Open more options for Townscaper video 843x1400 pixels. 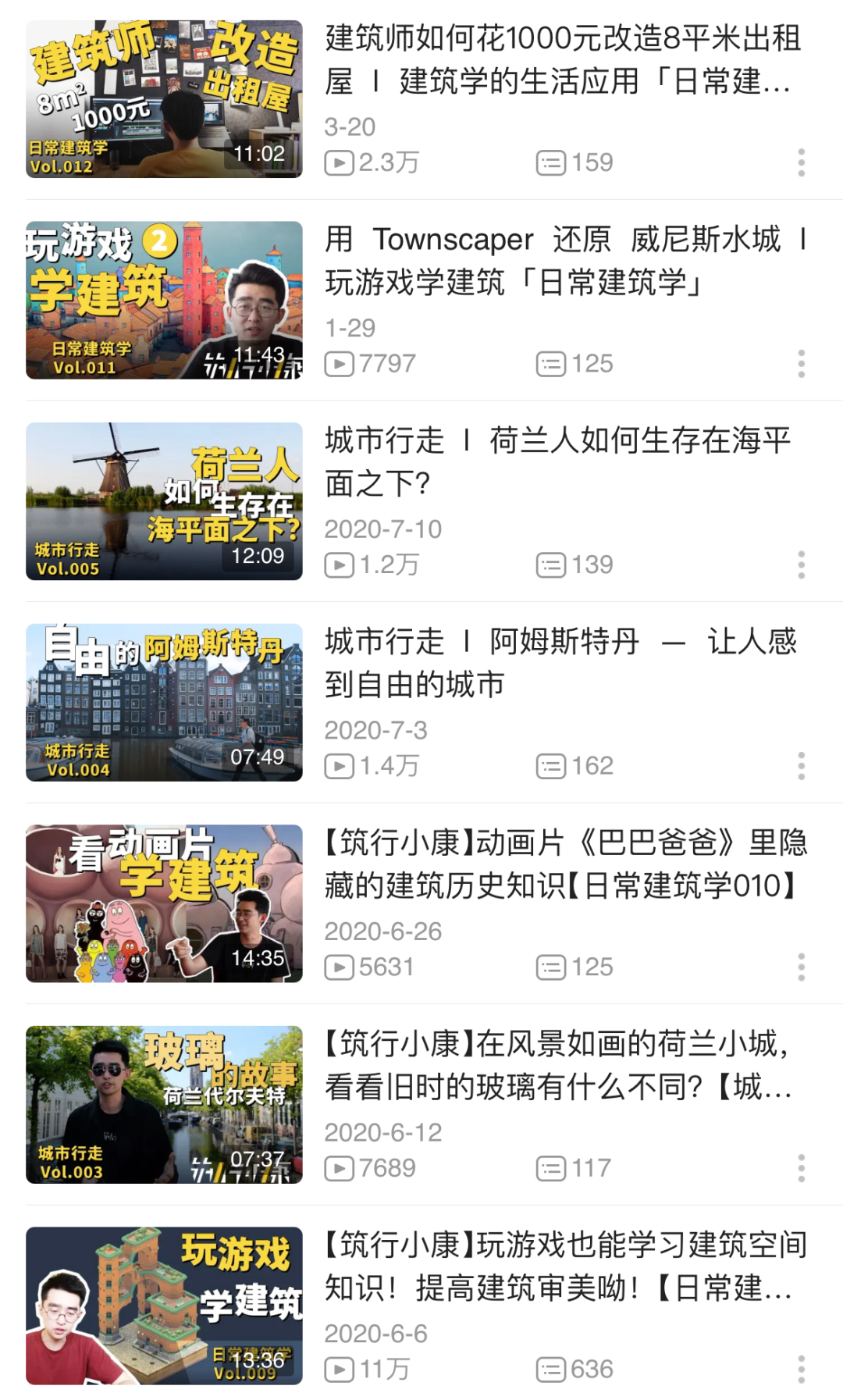pos(801,364)
